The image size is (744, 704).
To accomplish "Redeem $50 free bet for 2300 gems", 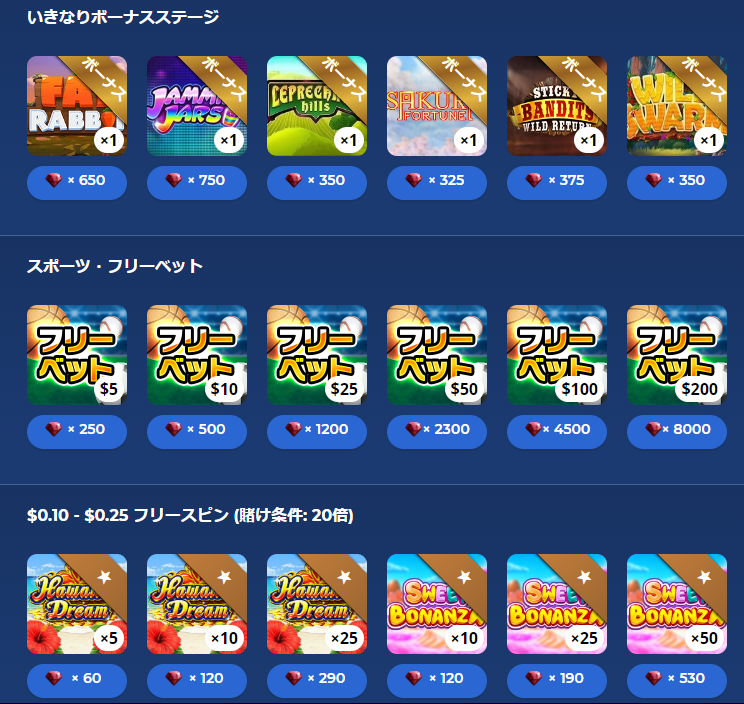I will (x=436, y=430).
